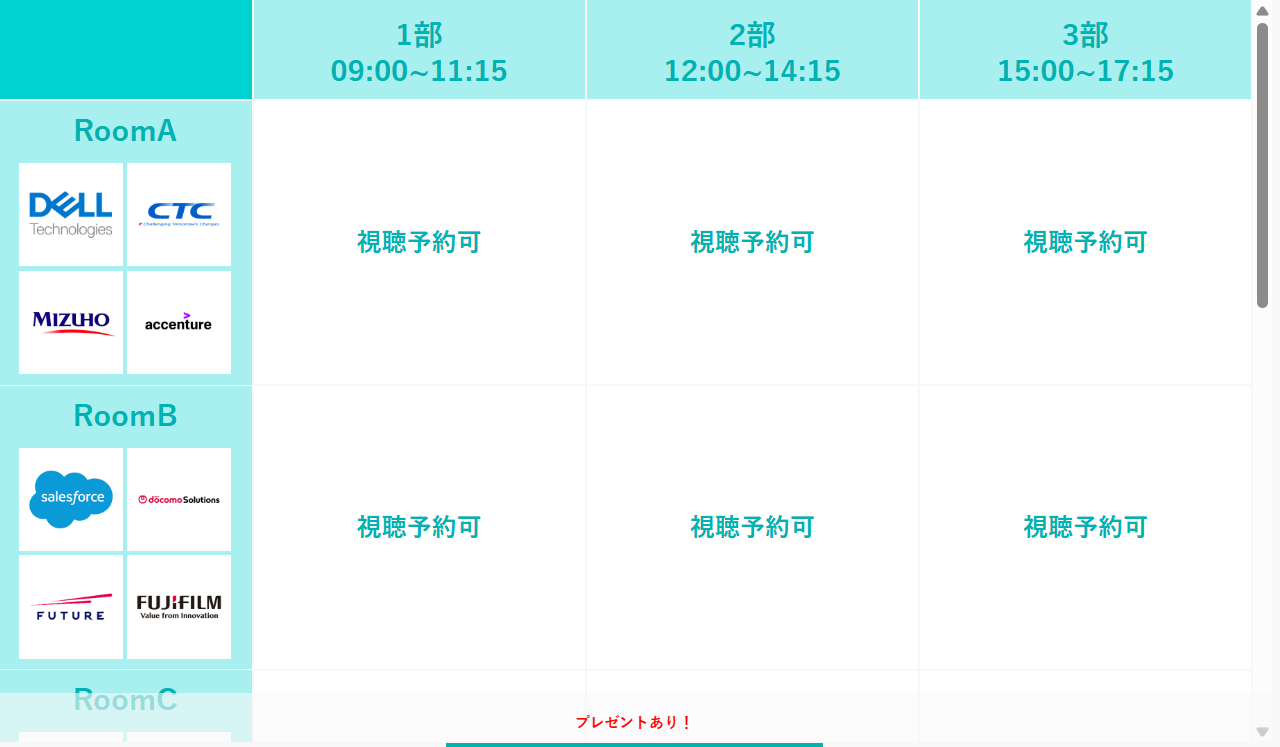Reserve RoomB session for 3部 15:00~17:15
Screen dimensions: 1280x747
pos(1085,527)
